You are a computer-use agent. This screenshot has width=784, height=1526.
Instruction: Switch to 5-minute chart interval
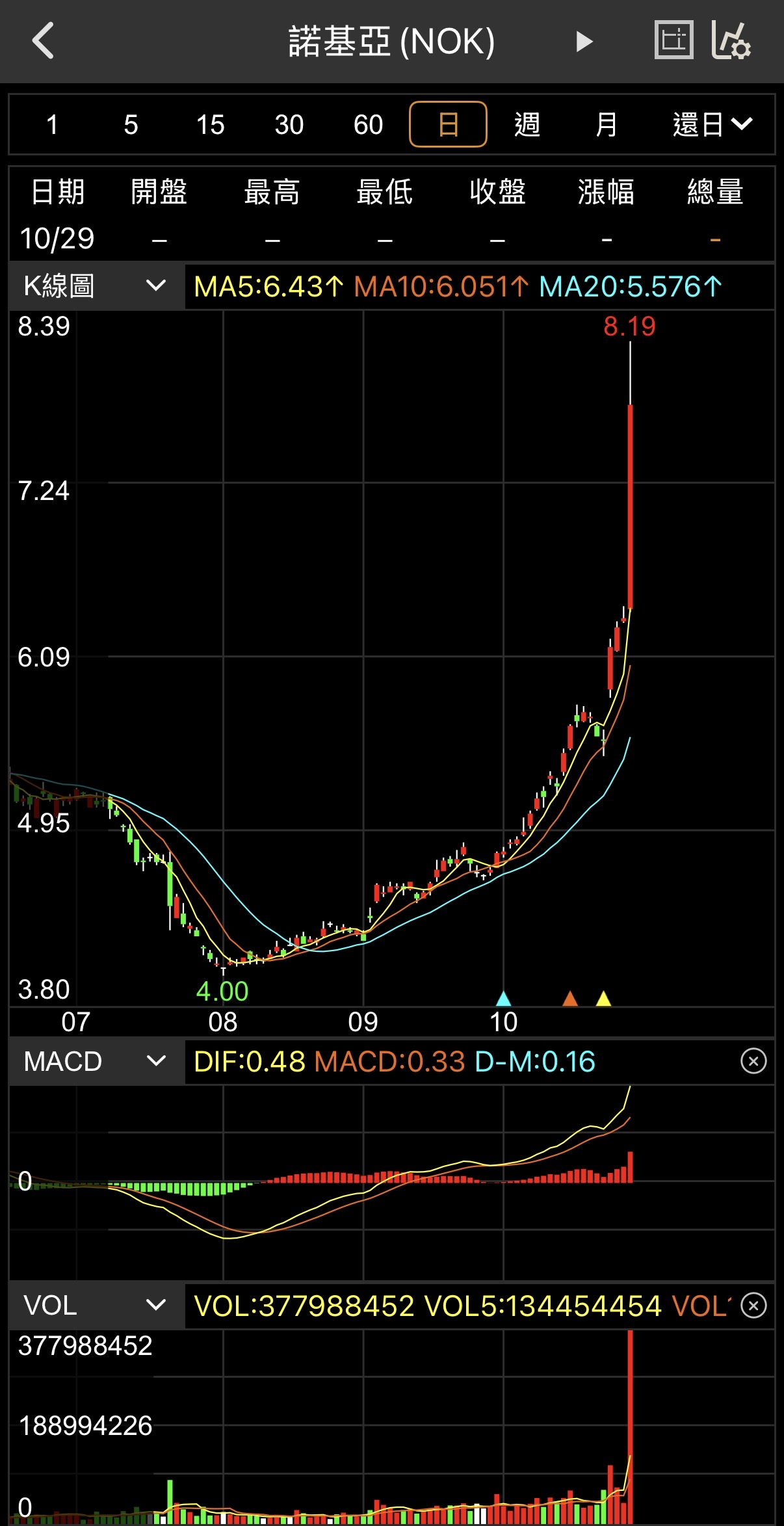click(131, 124)
